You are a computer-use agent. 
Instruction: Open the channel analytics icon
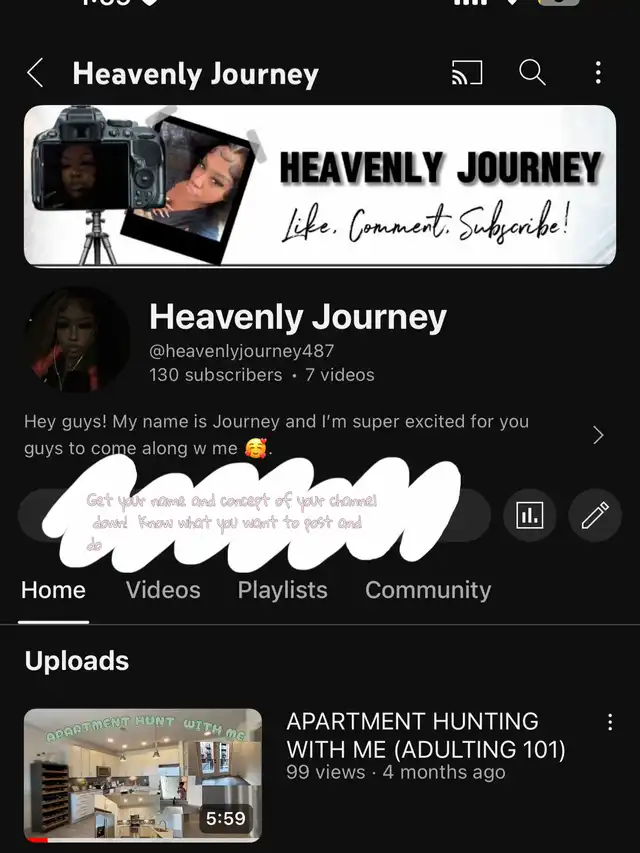tap(529, 515)
